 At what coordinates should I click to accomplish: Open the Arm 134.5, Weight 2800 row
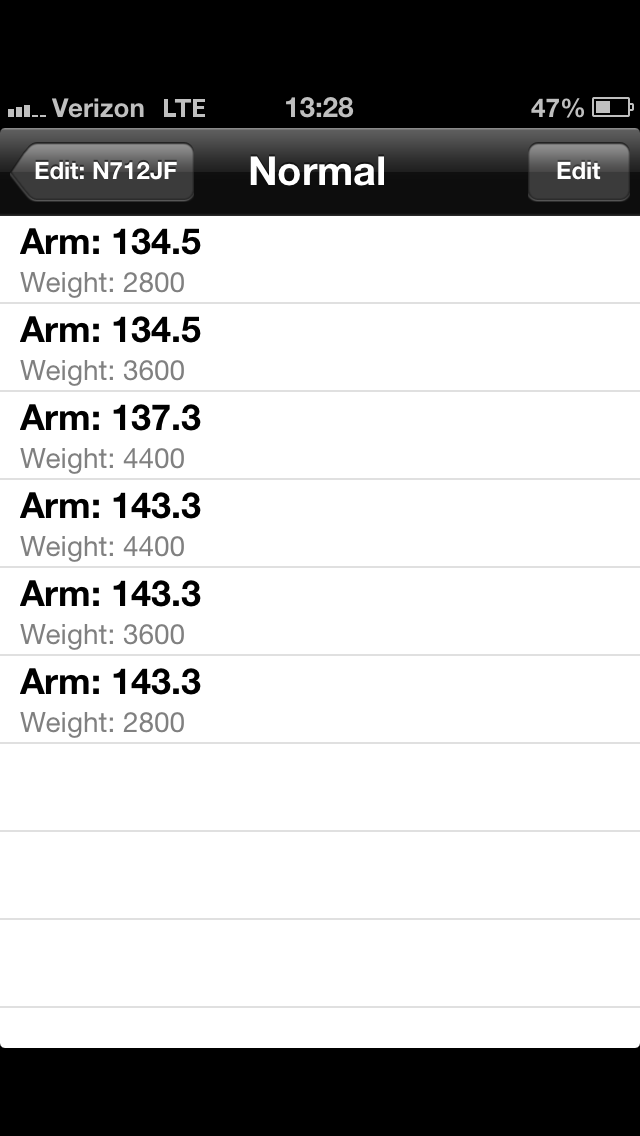320,260
